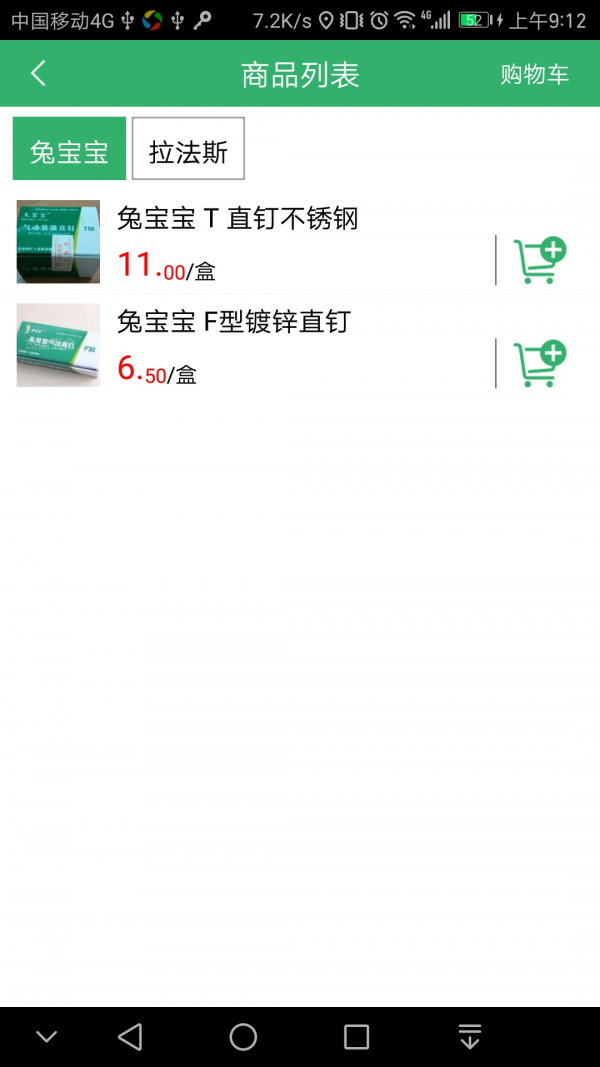Add 兔宝宝 F型镀锌直钉 to cart
Viewport: 600px width, 1067px height.
[539, 364]
